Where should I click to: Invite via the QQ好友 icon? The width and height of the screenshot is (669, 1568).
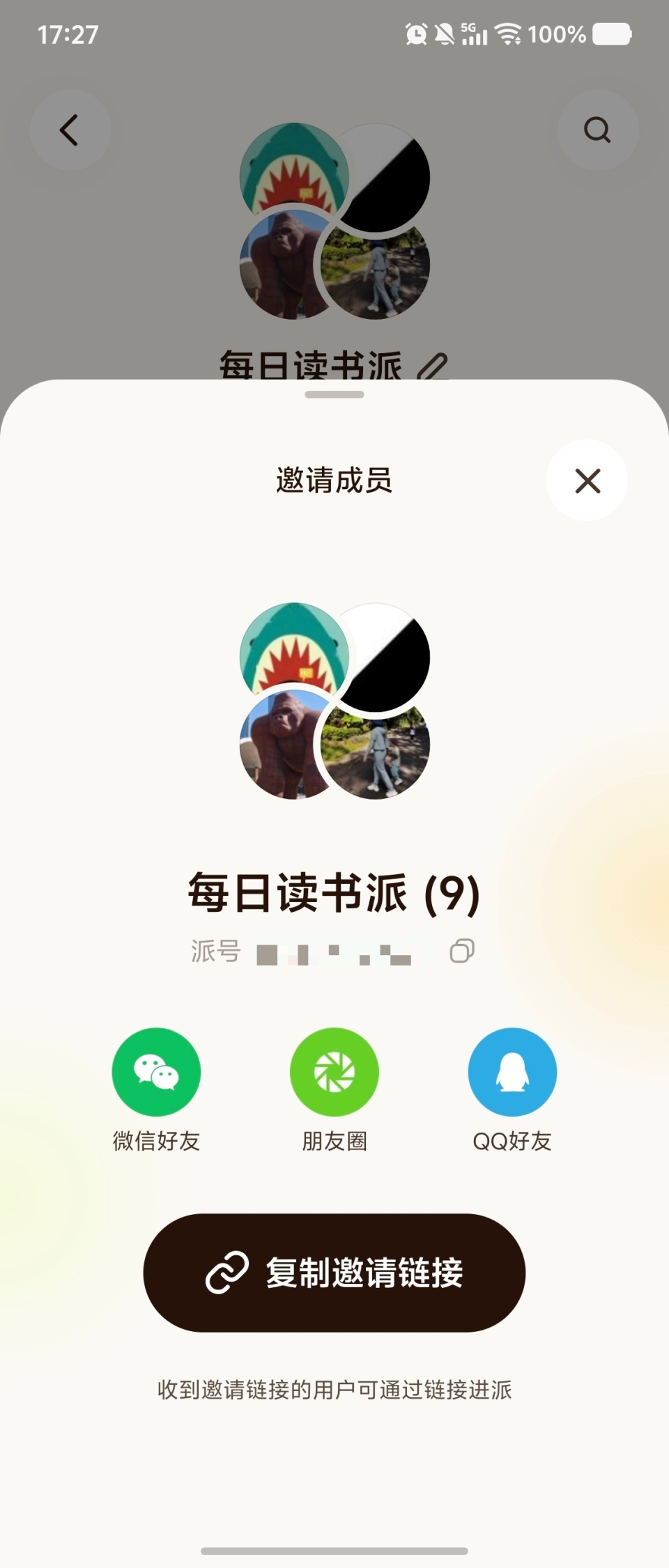pos(512,1071)
